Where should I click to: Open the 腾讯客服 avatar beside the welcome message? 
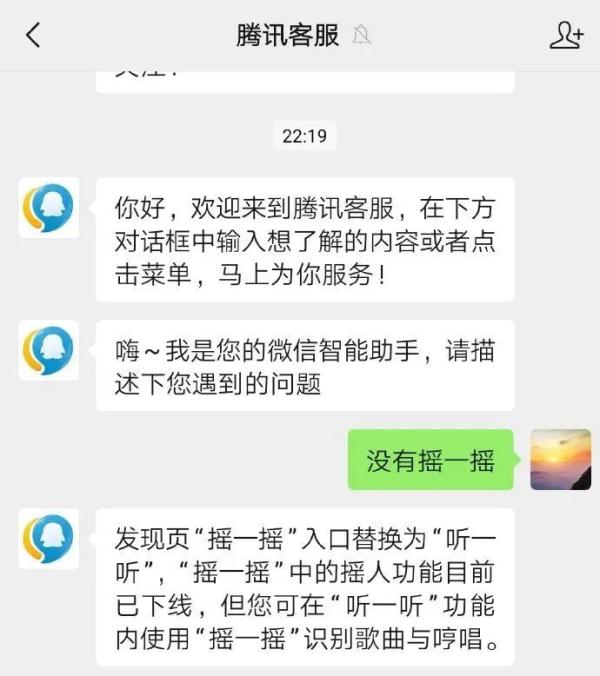click(x=49, y=207)
